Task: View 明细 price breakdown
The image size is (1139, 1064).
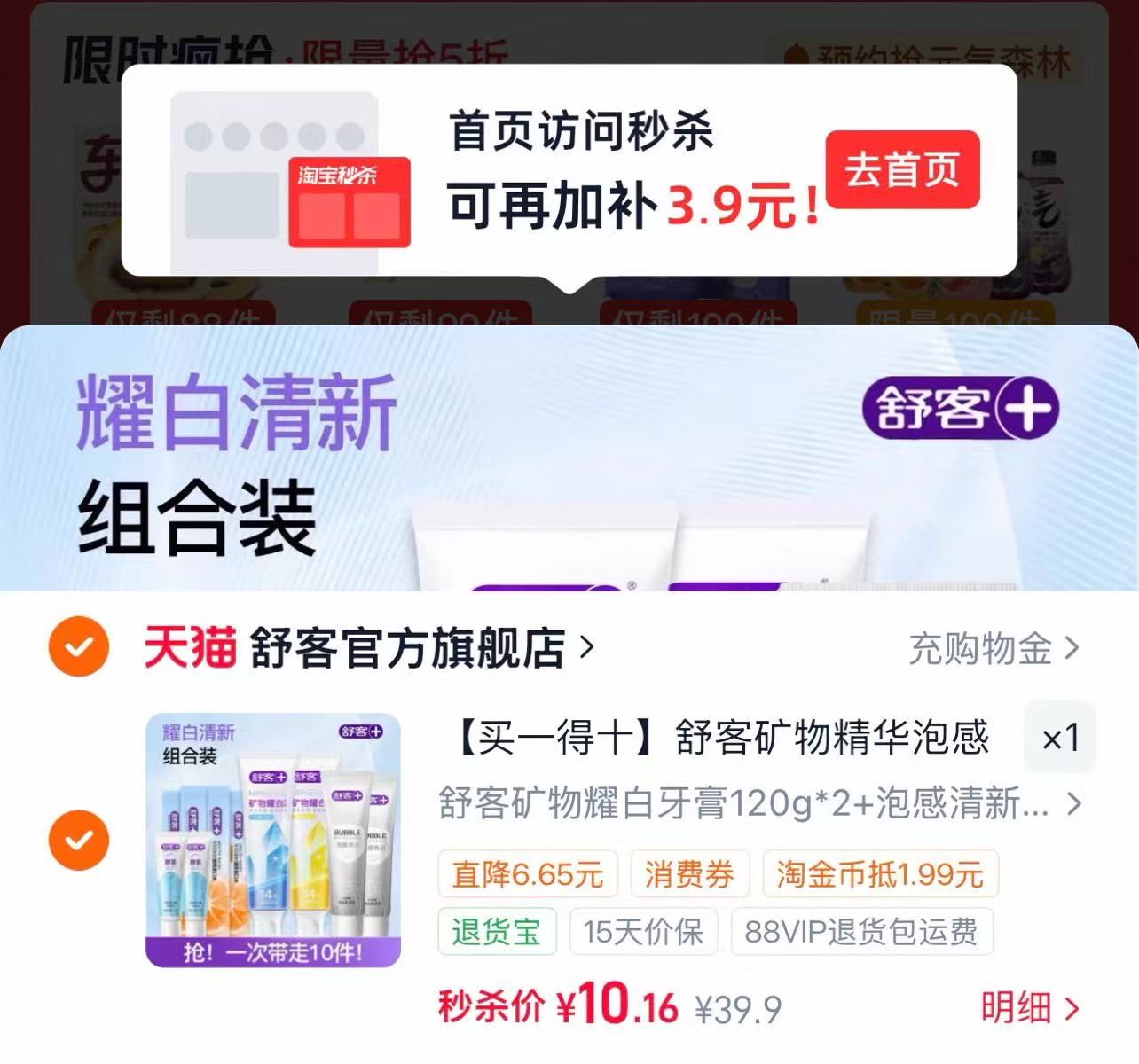Action: [1030, 1008]
